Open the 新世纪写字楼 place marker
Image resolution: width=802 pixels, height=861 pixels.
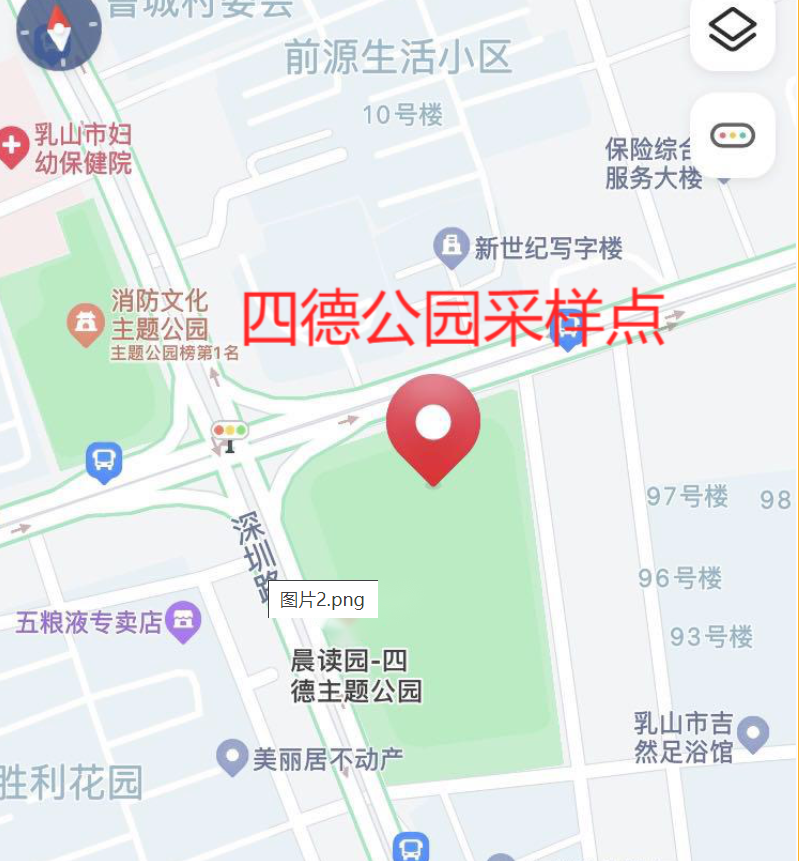point(452,246)
